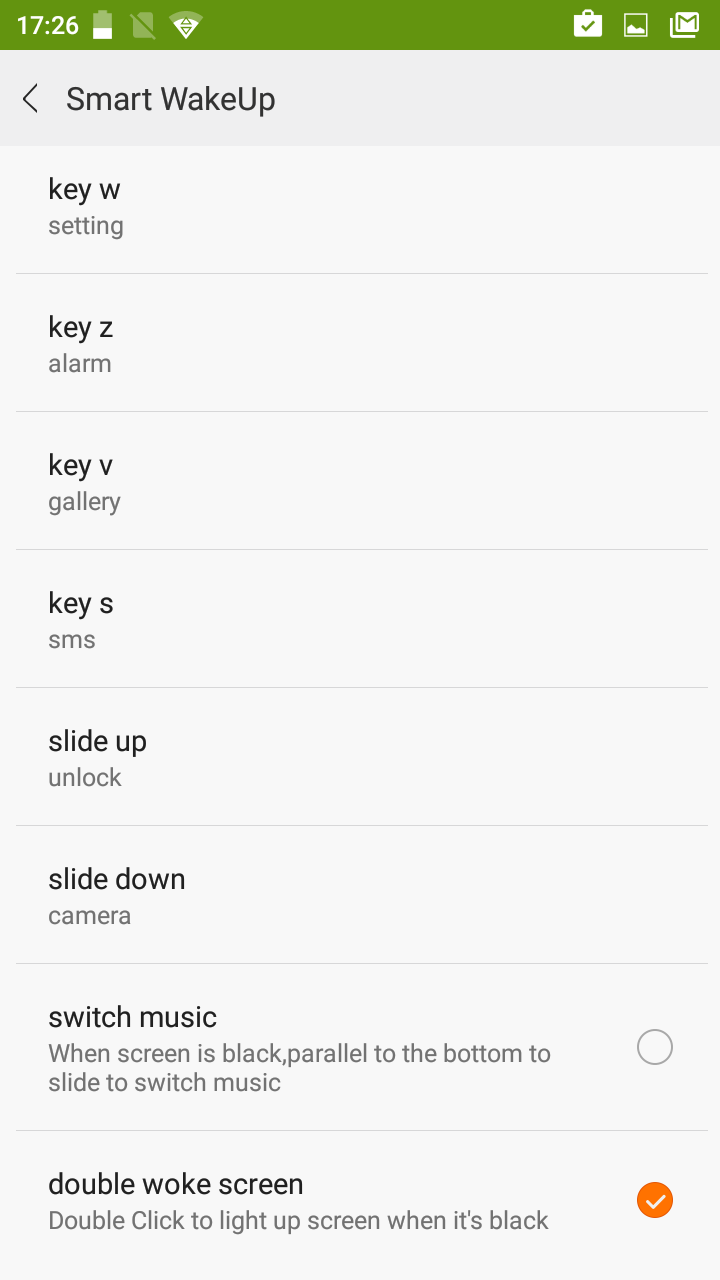Open the key s sms row
The height and width of the screenshot is (1280, 720).
click(x=360, y=620)
